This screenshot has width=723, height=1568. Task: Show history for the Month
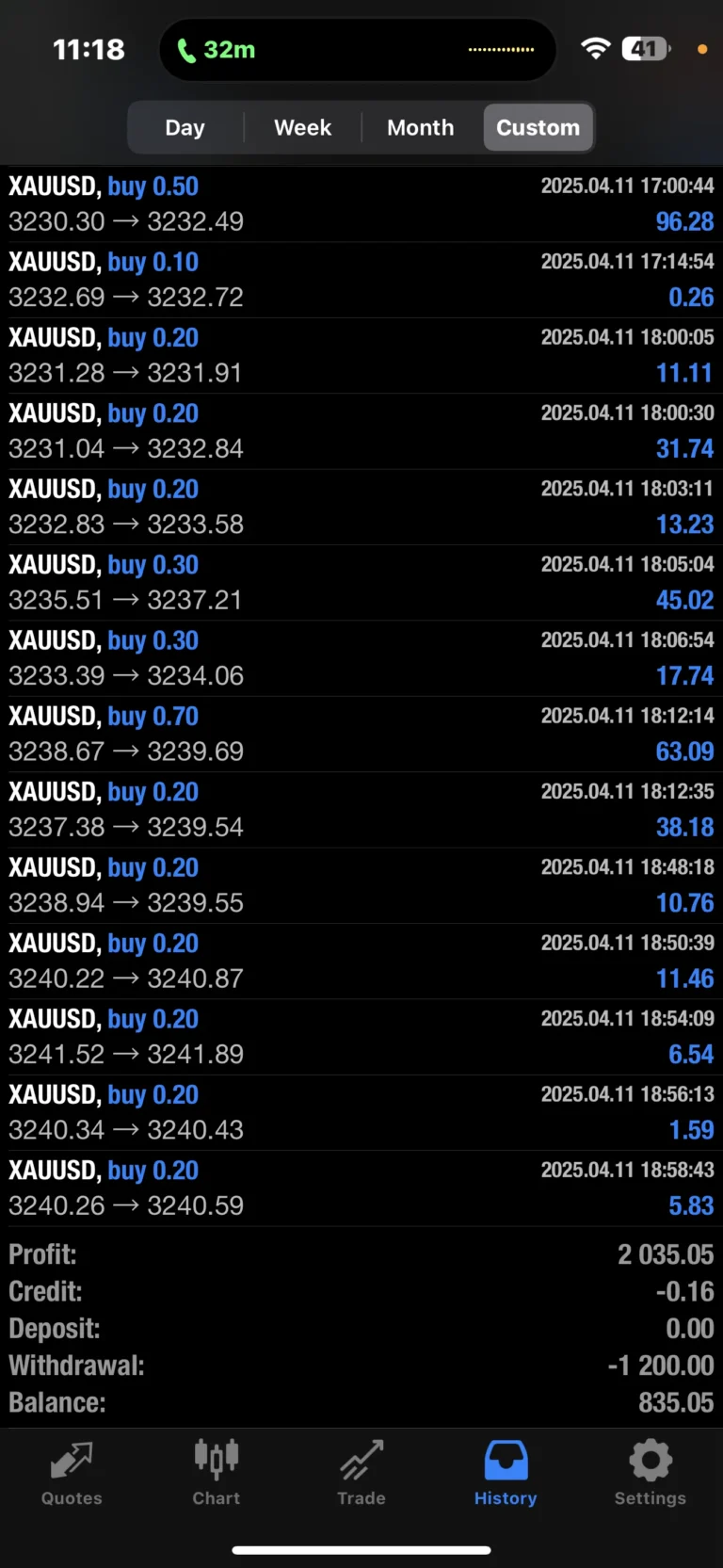point(420,127)
